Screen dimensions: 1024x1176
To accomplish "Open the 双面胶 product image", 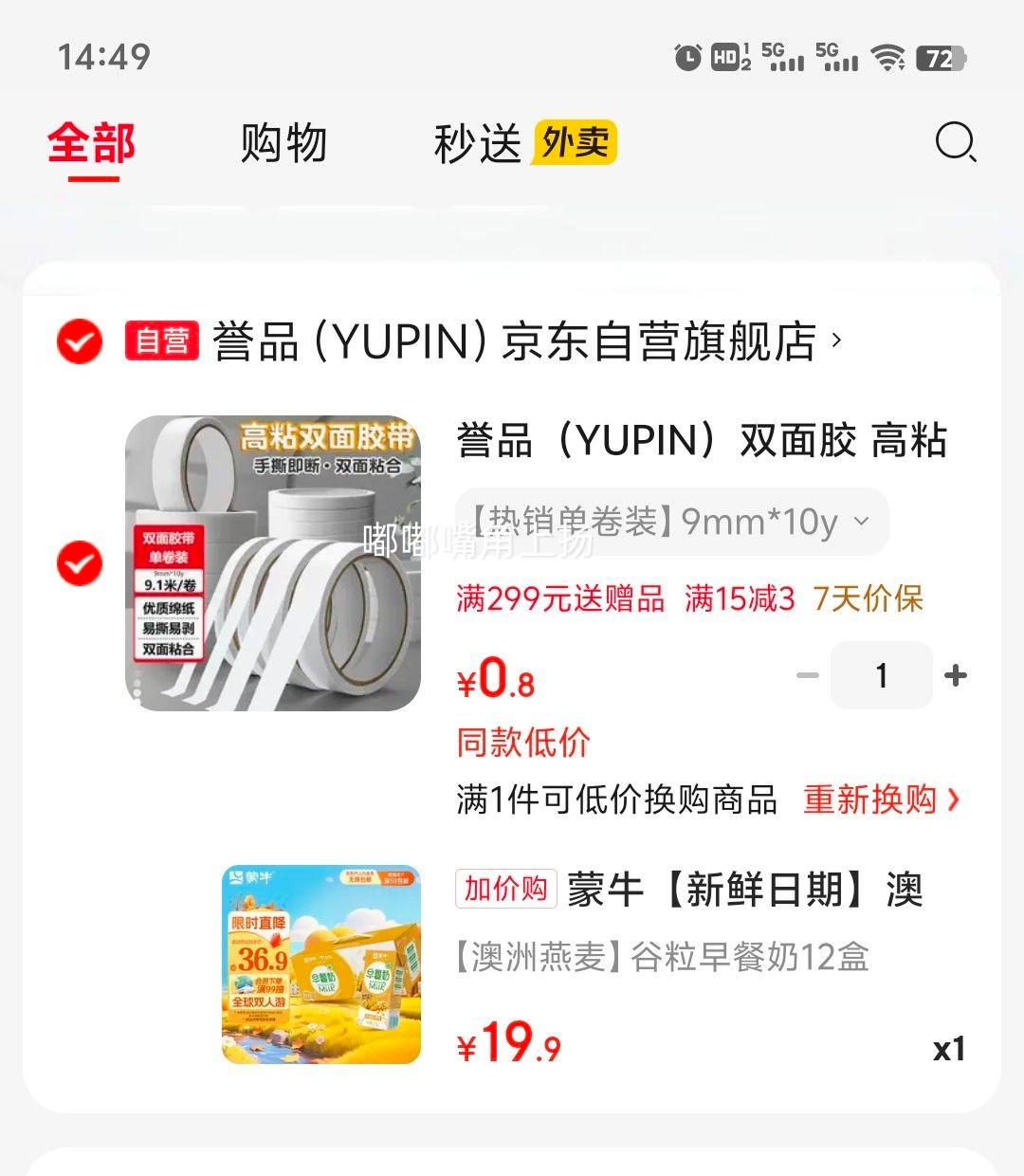I will [273, 563].
